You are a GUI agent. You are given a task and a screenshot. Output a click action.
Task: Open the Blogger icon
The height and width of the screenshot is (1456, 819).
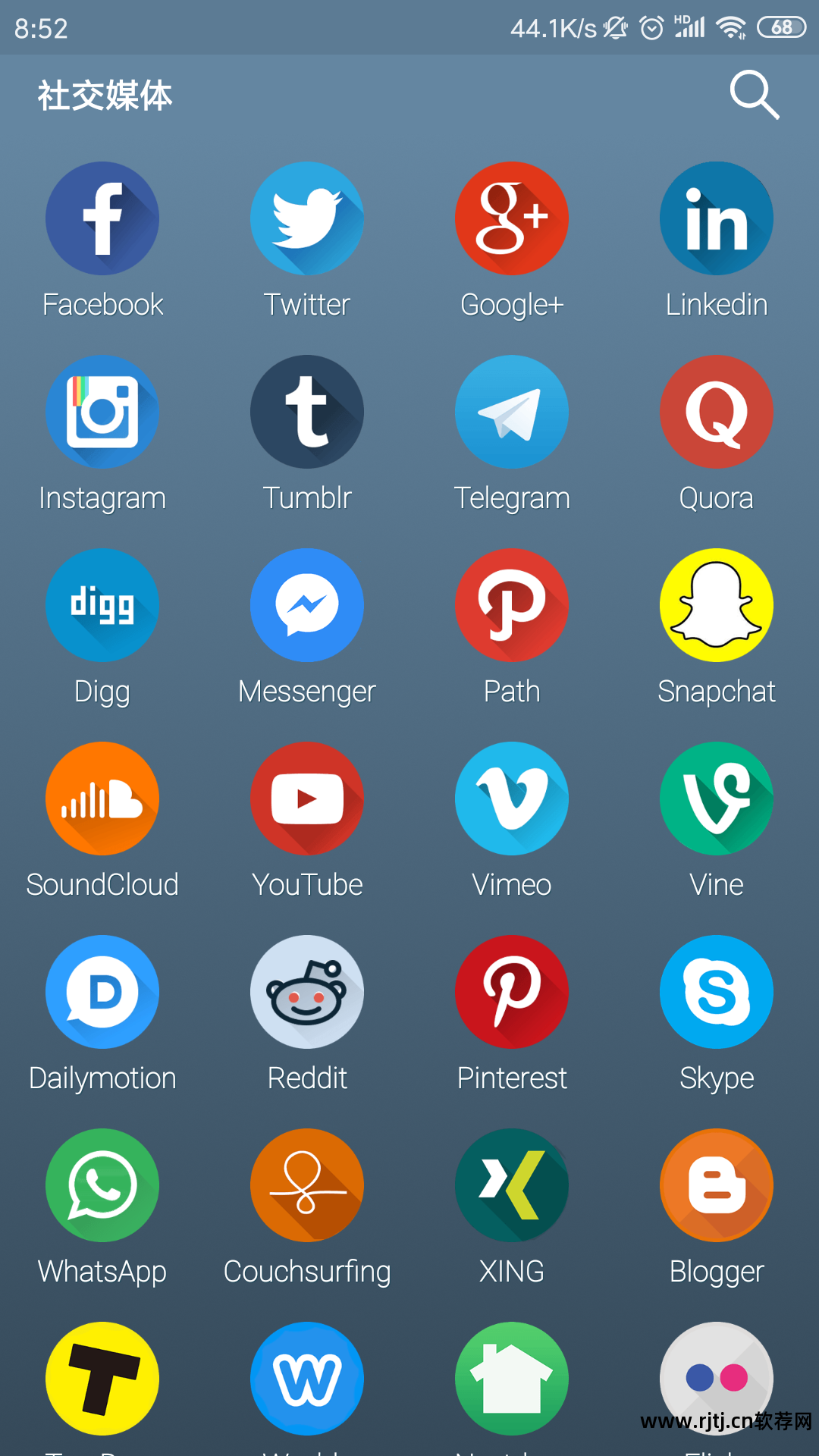click(717, 1185)
